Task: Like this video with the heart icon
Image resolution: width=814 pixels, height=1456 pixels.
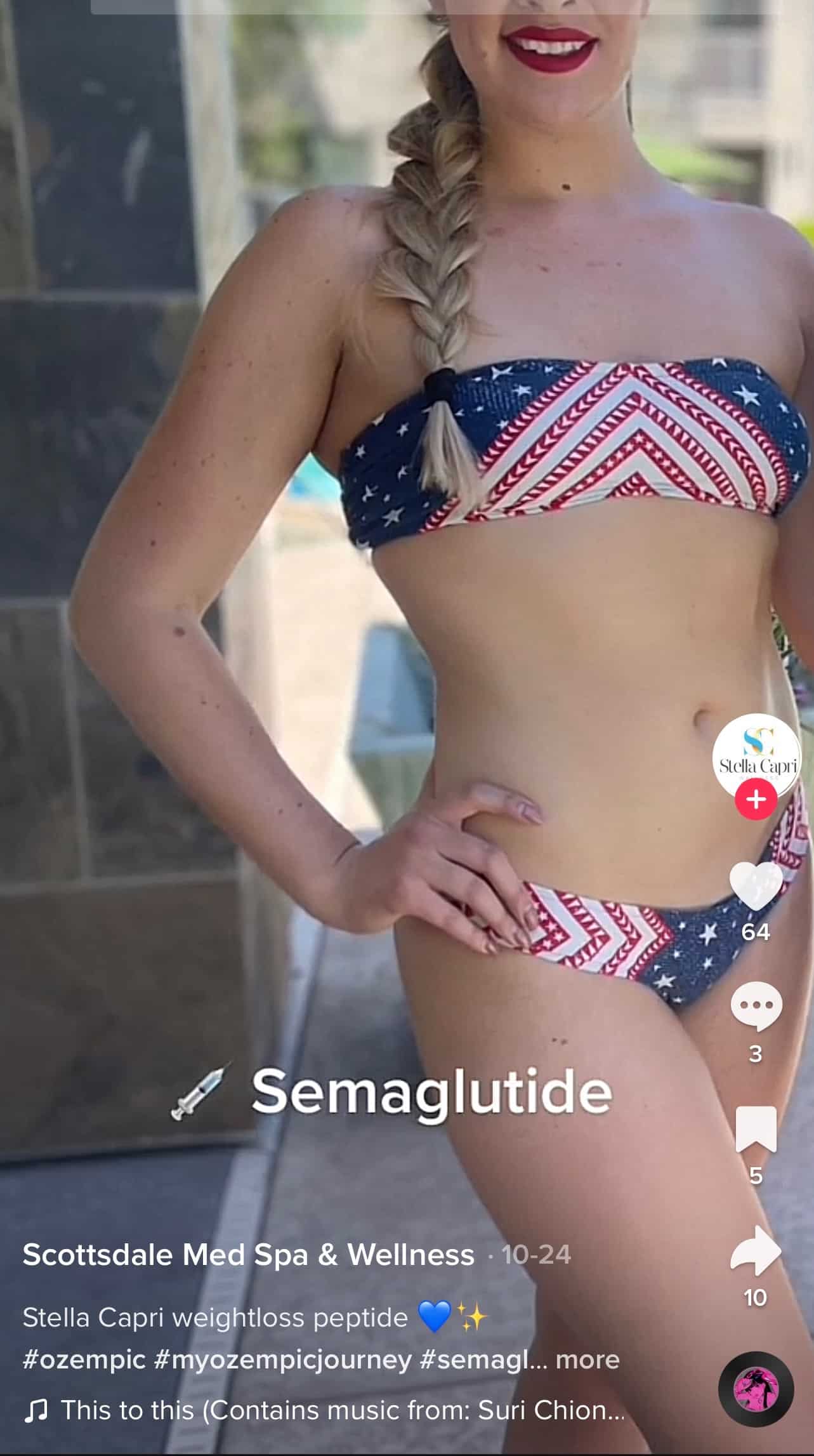Action: (x=756, y=887)
